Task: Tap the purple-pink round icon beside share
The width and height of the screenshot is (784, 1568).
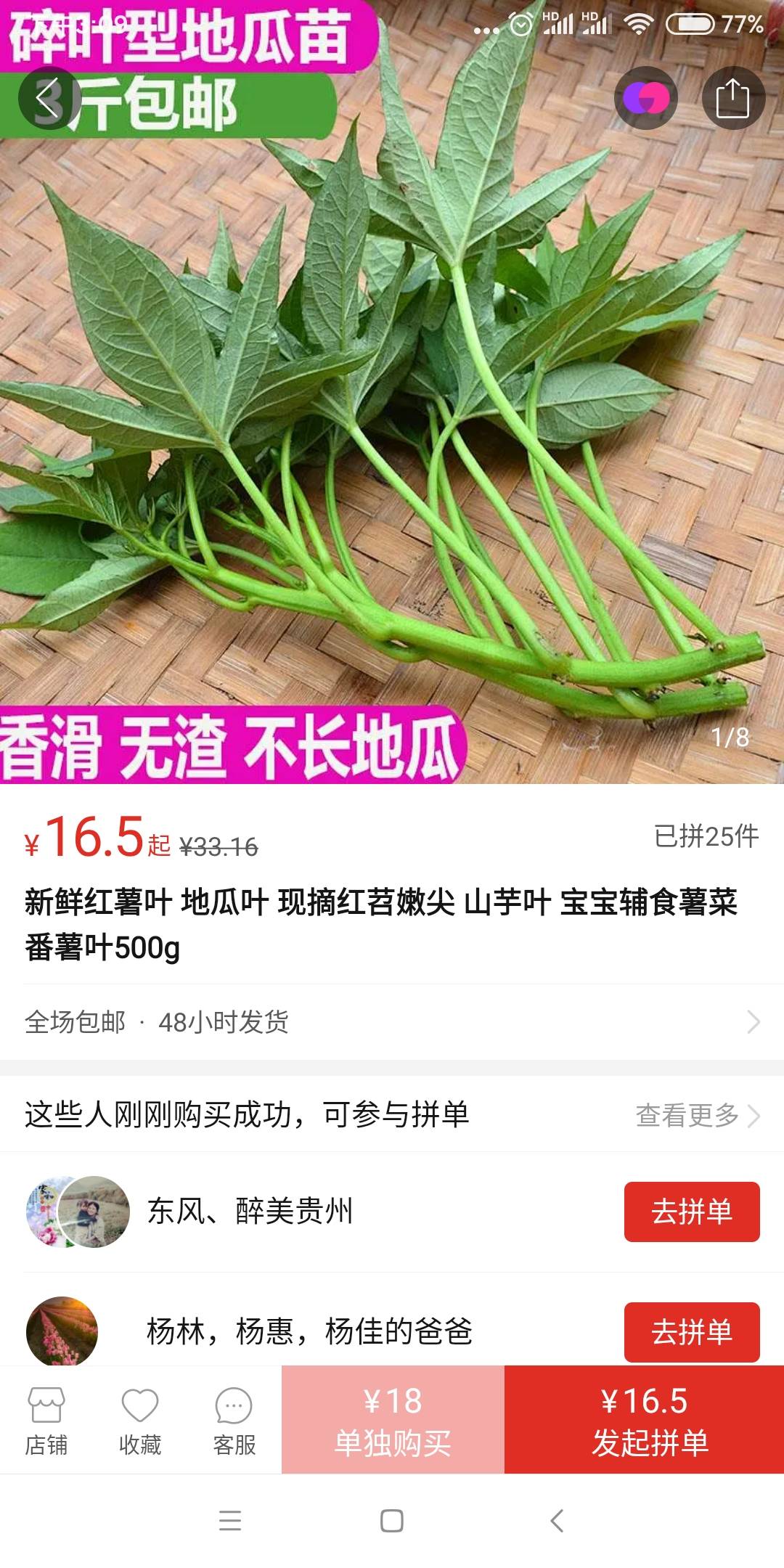Action: tap(646, 98)
